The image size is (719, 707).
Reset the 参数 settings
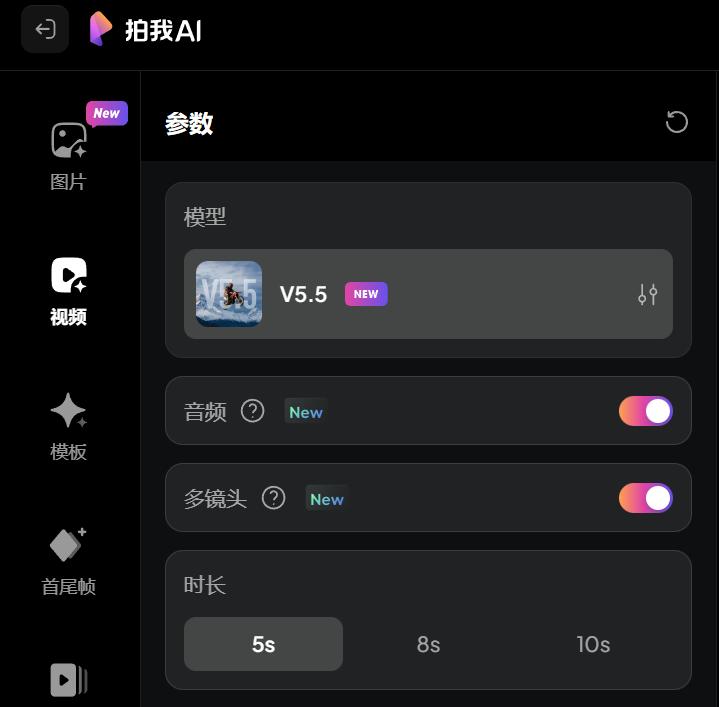(677, 122)
